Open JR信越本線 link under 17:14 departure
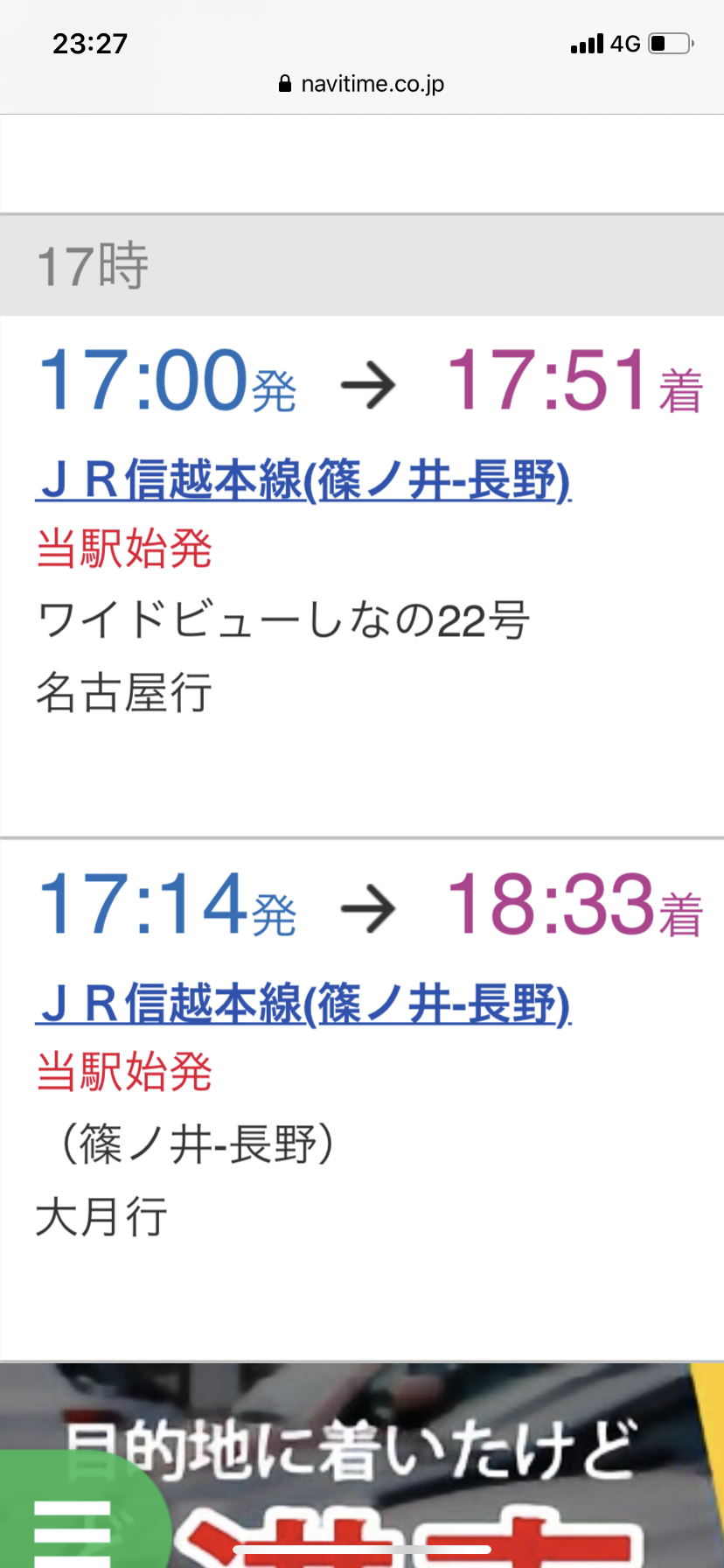 (x=303, y=1004)
